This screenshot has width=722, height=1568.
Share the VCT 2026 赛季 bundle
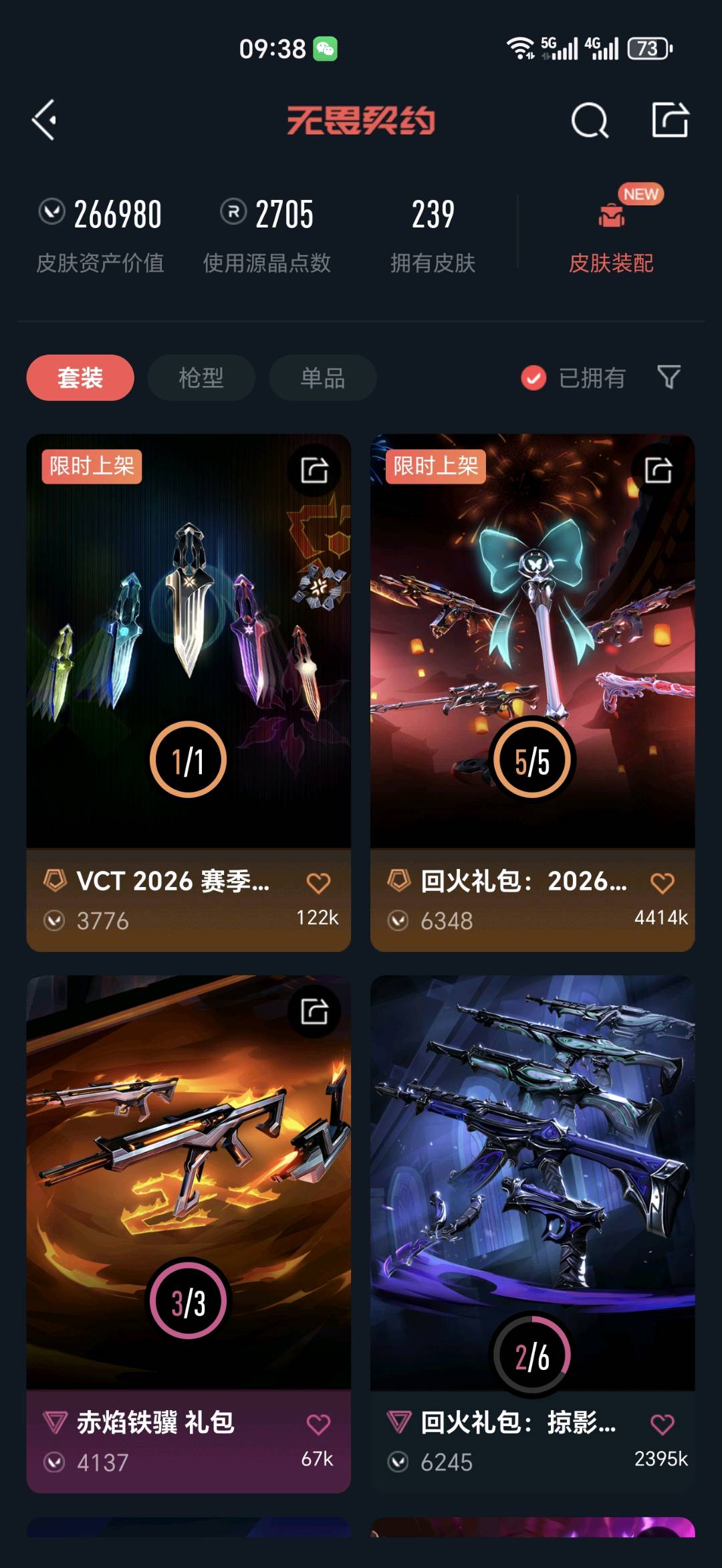click(314, 470)
